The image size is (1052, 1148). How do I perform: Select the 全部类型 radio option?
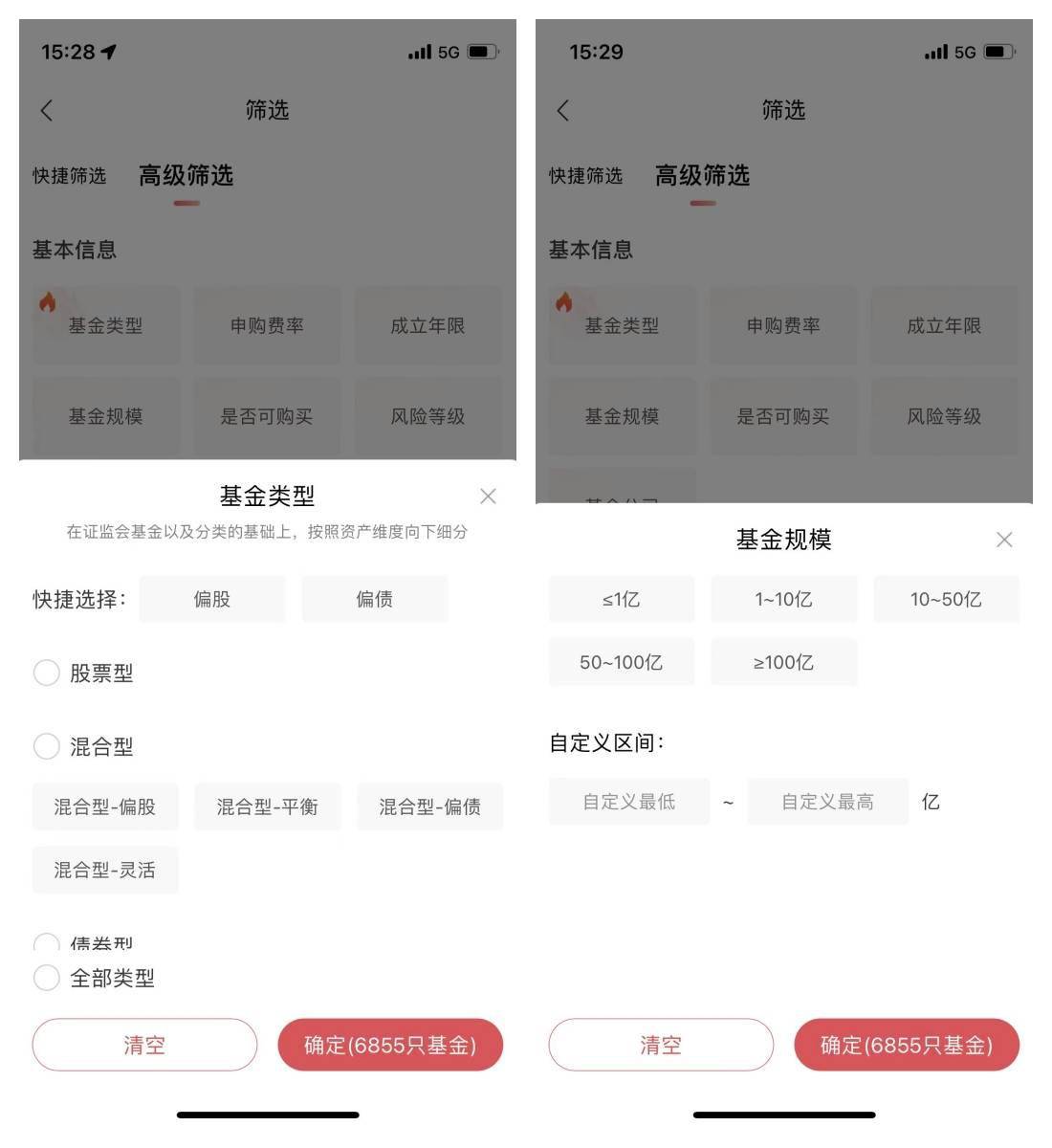47,978
